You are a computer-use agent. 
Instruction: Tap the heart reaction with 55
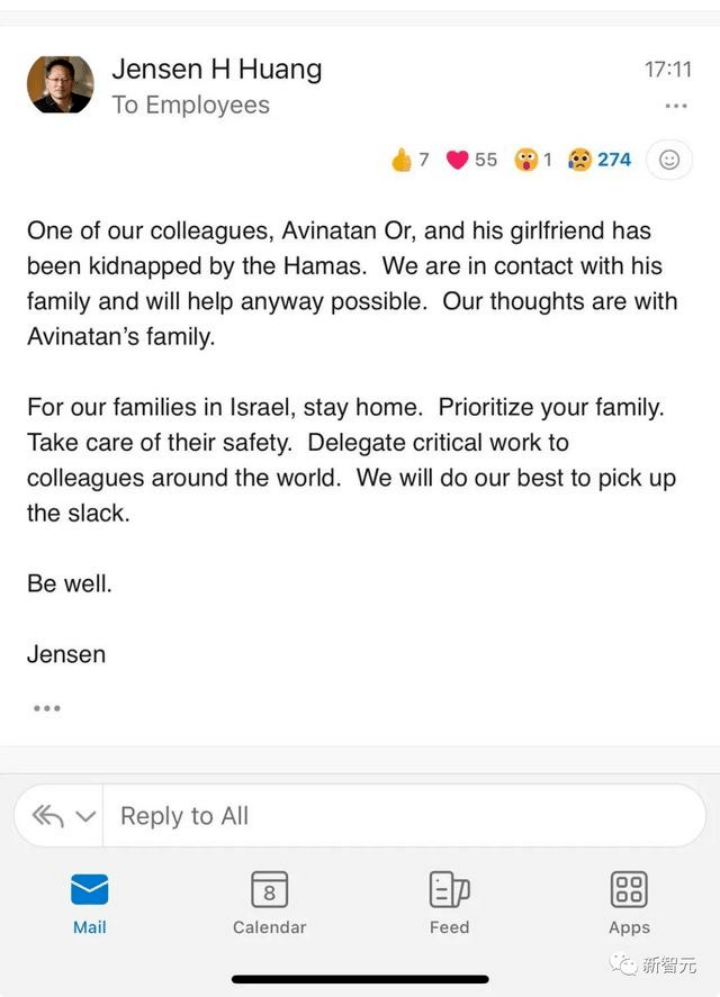click(x=471, y=160)
